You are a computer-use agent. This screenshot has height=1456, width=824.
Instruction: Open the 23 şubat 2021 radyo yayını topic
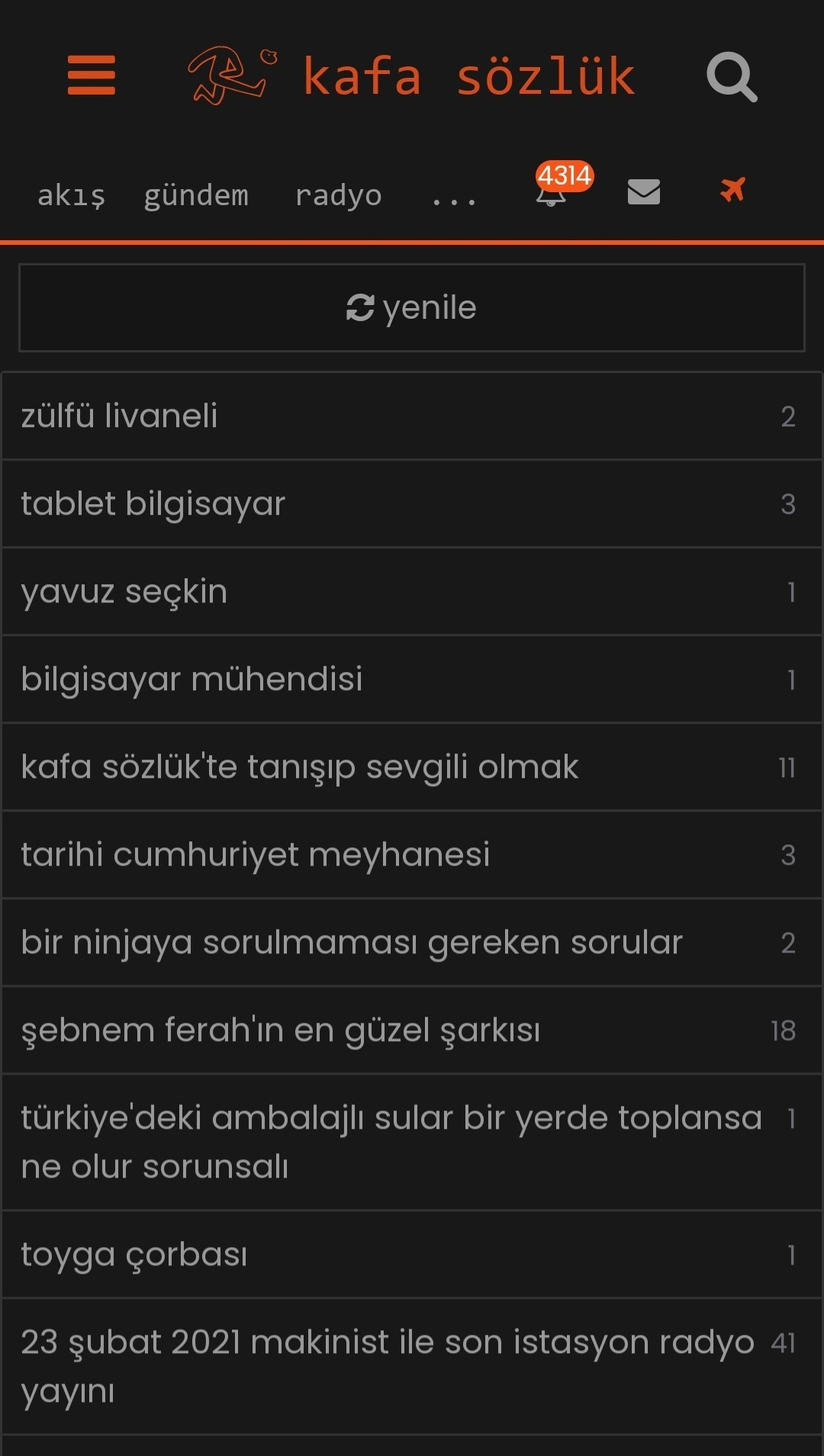click(x=388, y=1366)
